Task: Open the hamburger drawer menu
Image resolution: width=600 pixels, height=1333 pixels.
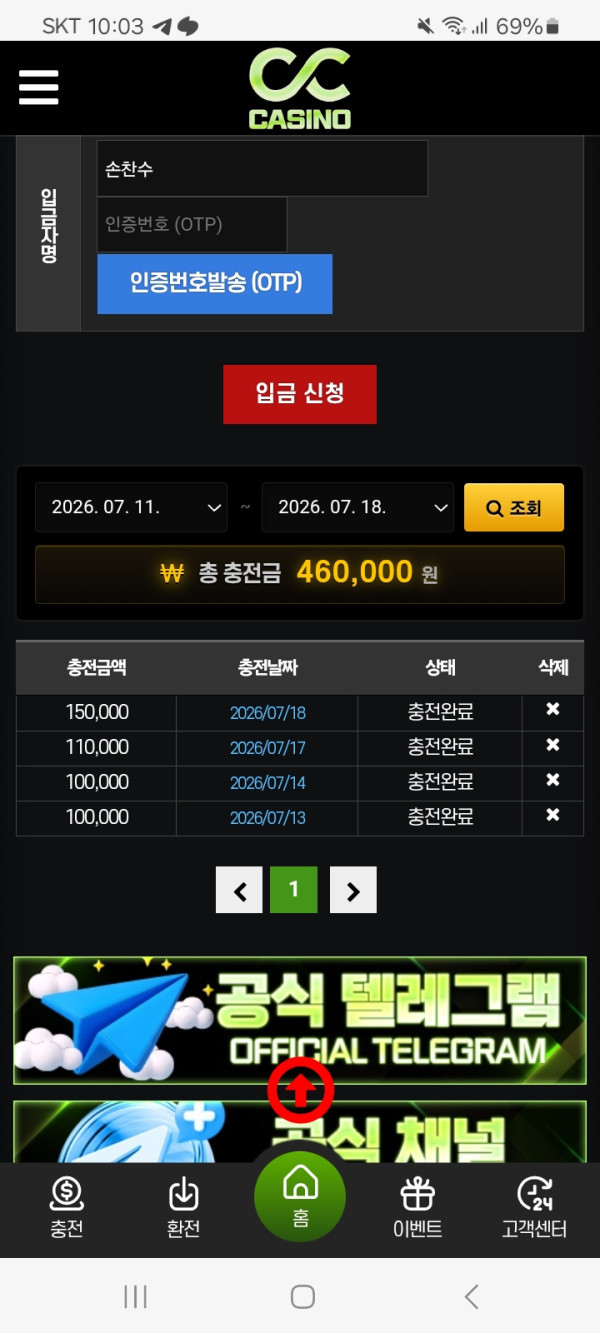Action: coord(39,88)
